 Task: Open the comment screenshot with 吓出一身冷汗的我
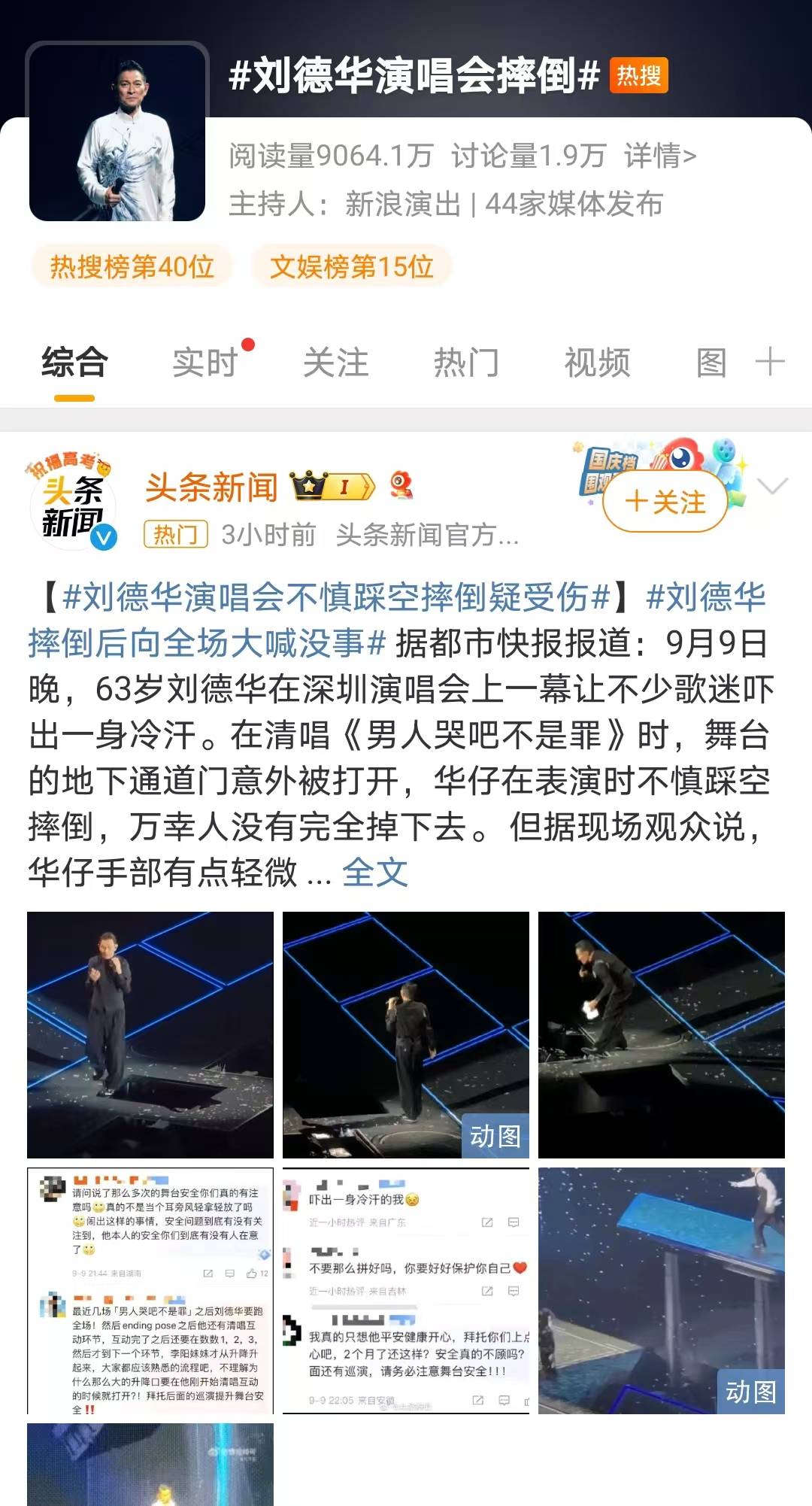[x=406, y=1291]
